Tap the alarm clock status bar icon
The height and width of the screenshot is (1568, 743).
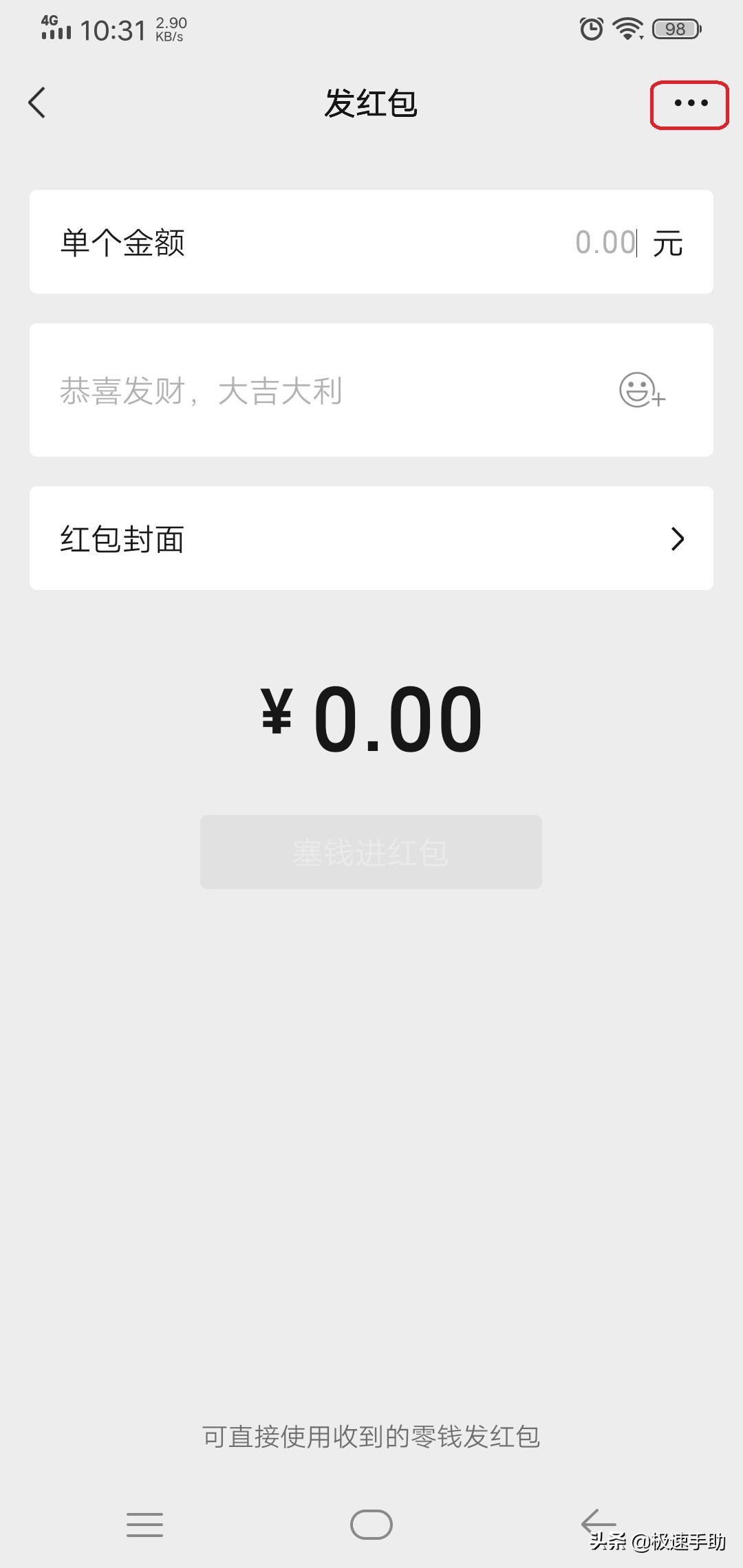[x=590, y=28]
